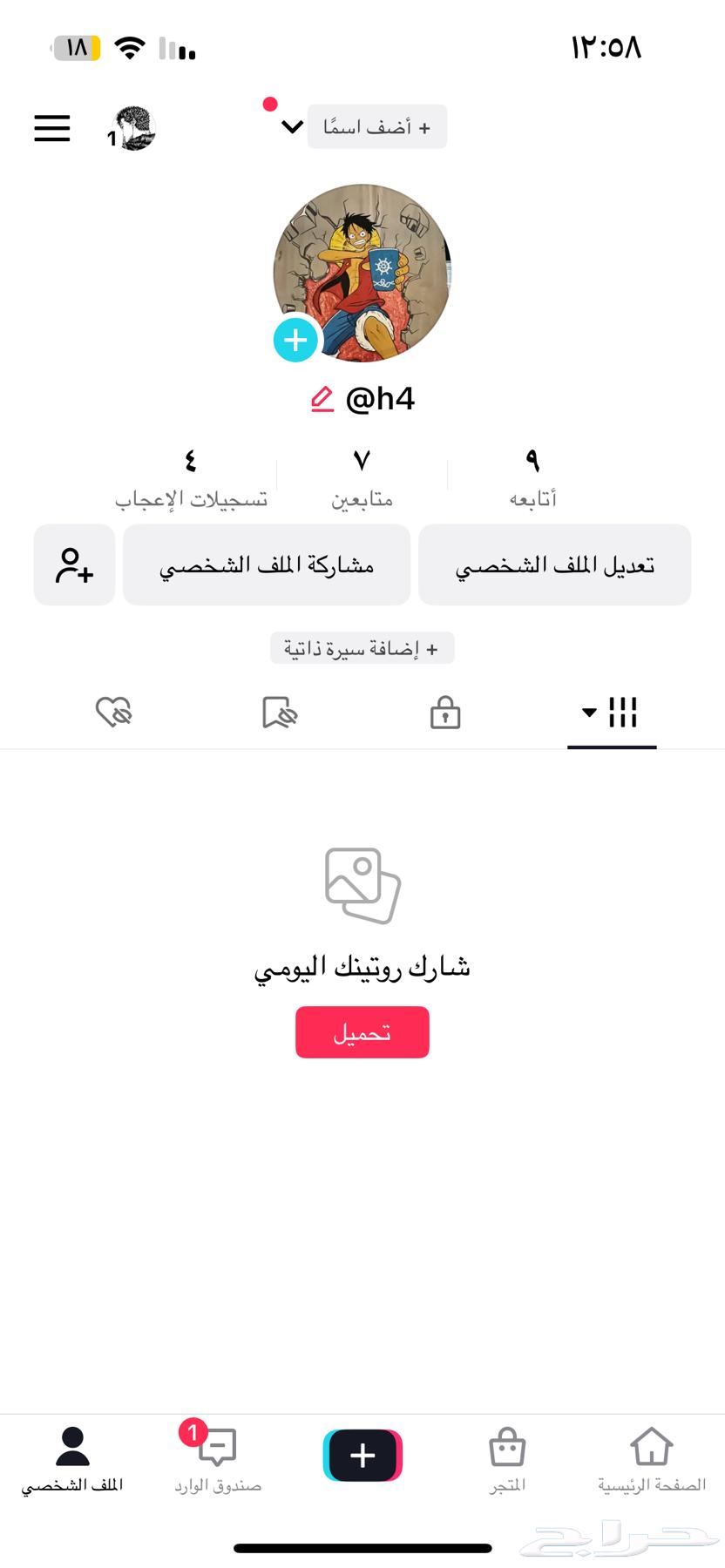Expand the account switcher chevron

292,127
